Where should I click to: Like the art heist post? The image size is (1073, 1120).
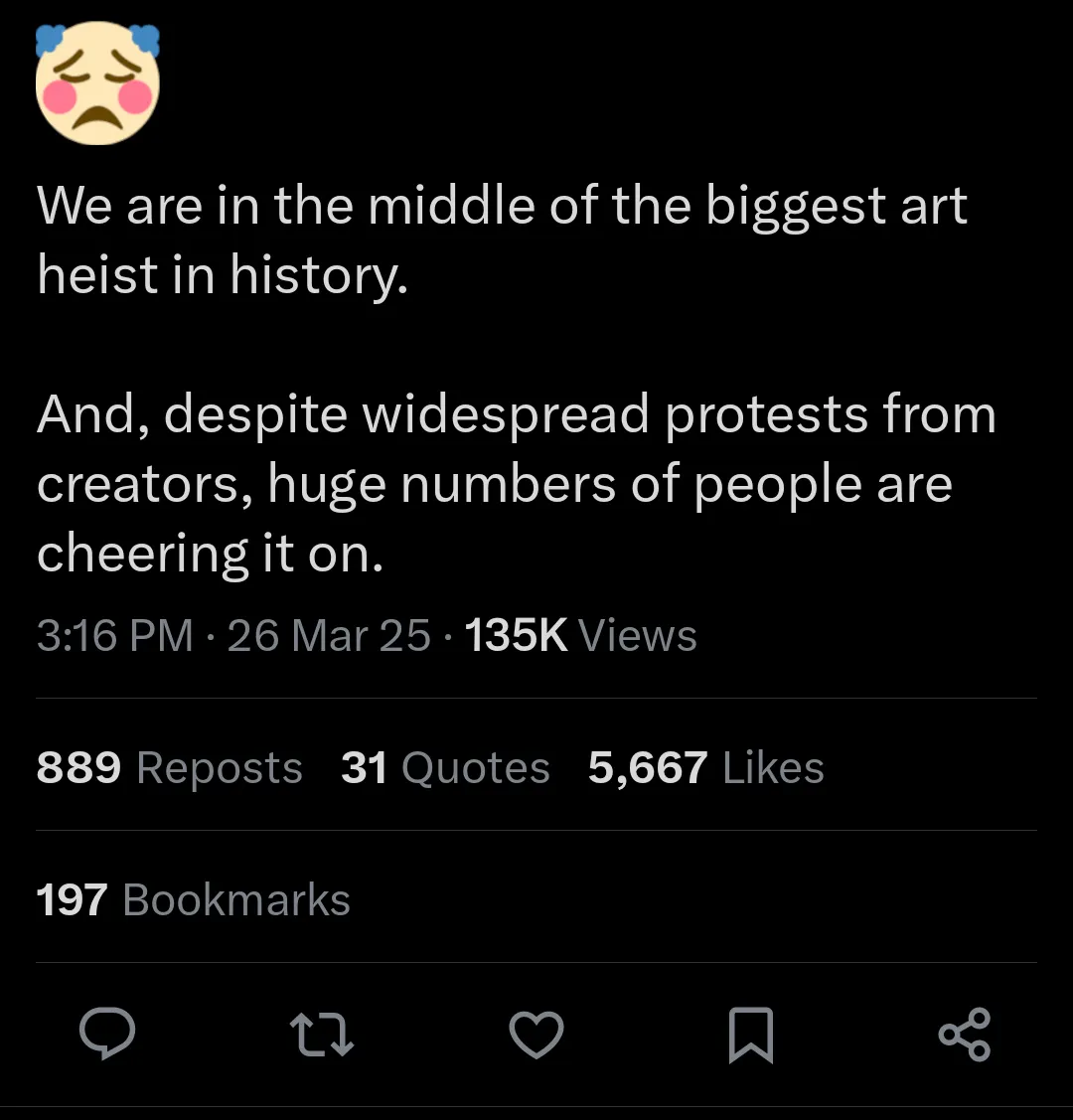point(536,1035)
